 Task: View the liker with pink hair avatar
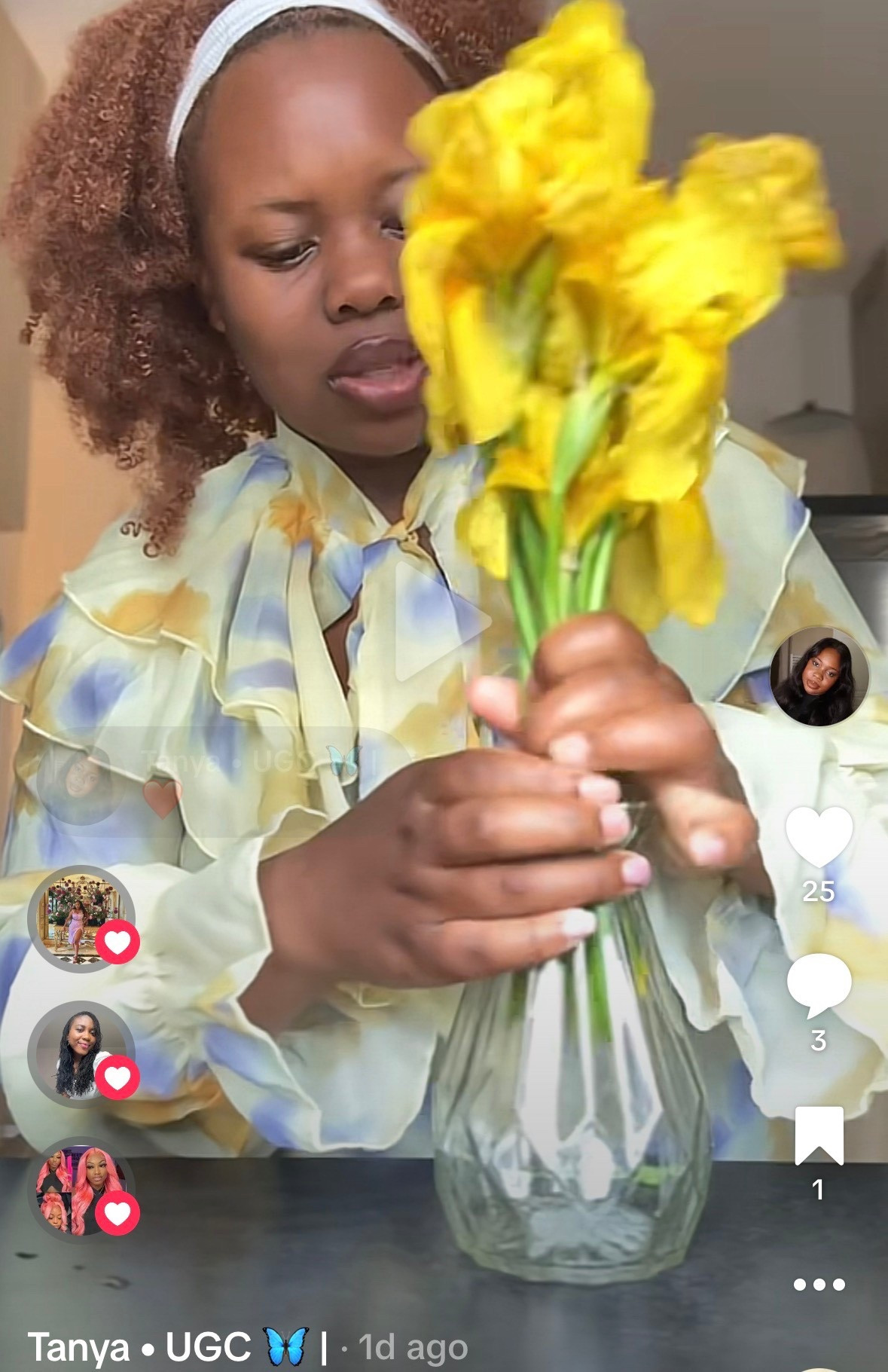click(x=80, y=1190)
